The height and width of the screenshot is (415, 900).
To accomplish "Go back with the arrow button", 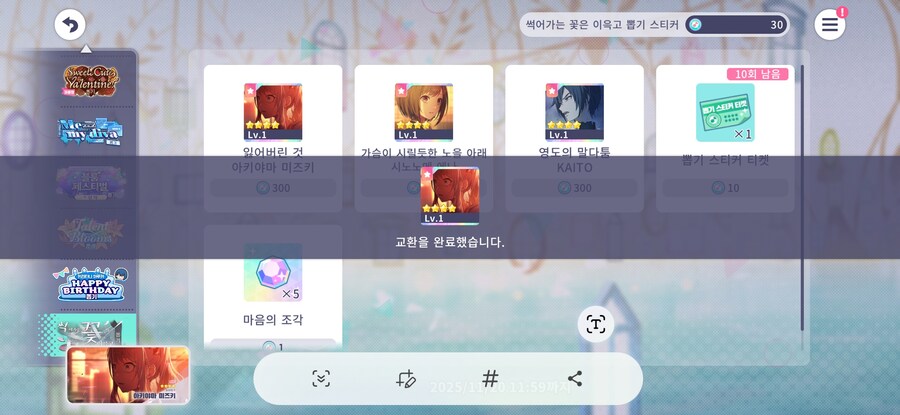I will (69, 24).
